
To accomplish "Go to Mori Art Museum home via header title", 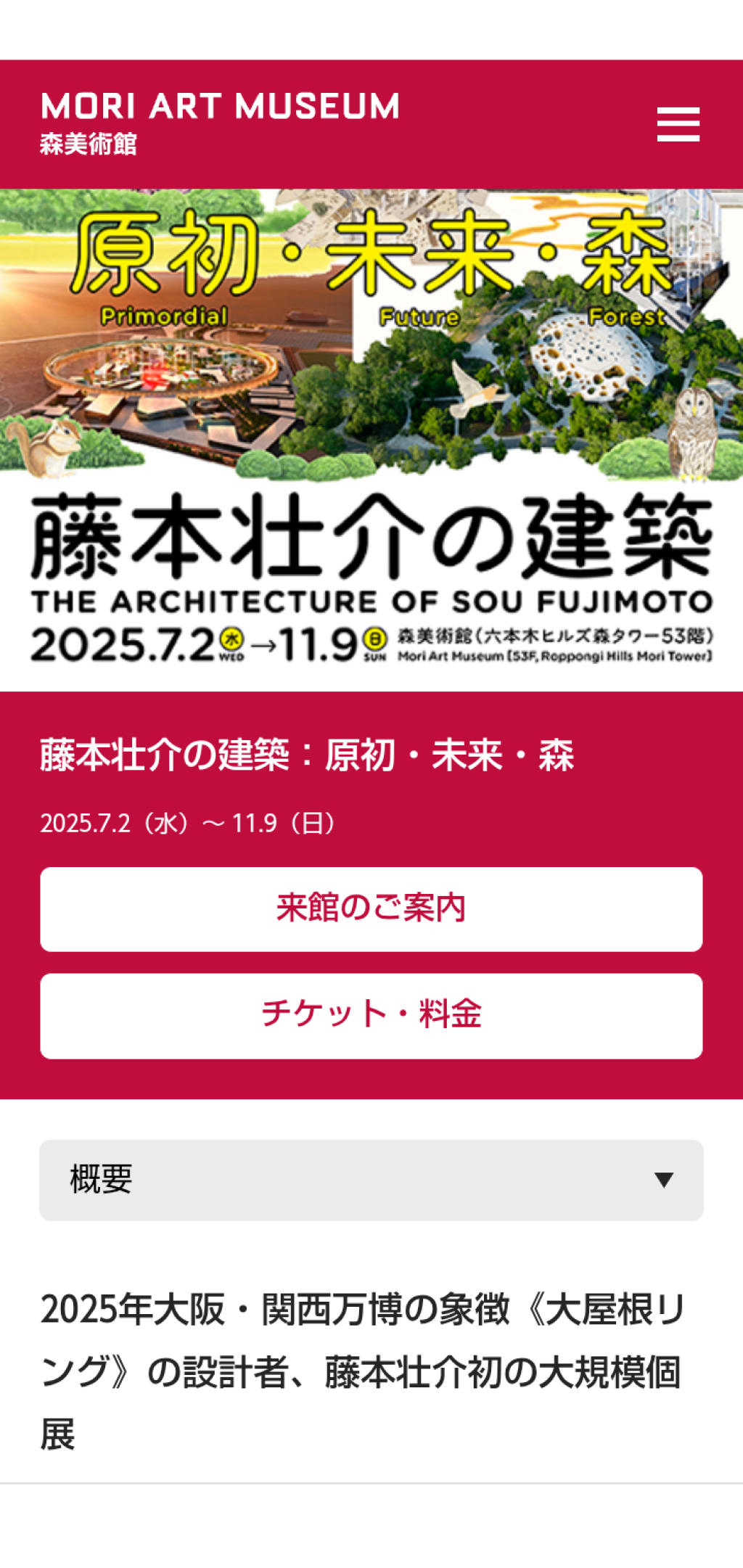I will click(x=219, y=122).
